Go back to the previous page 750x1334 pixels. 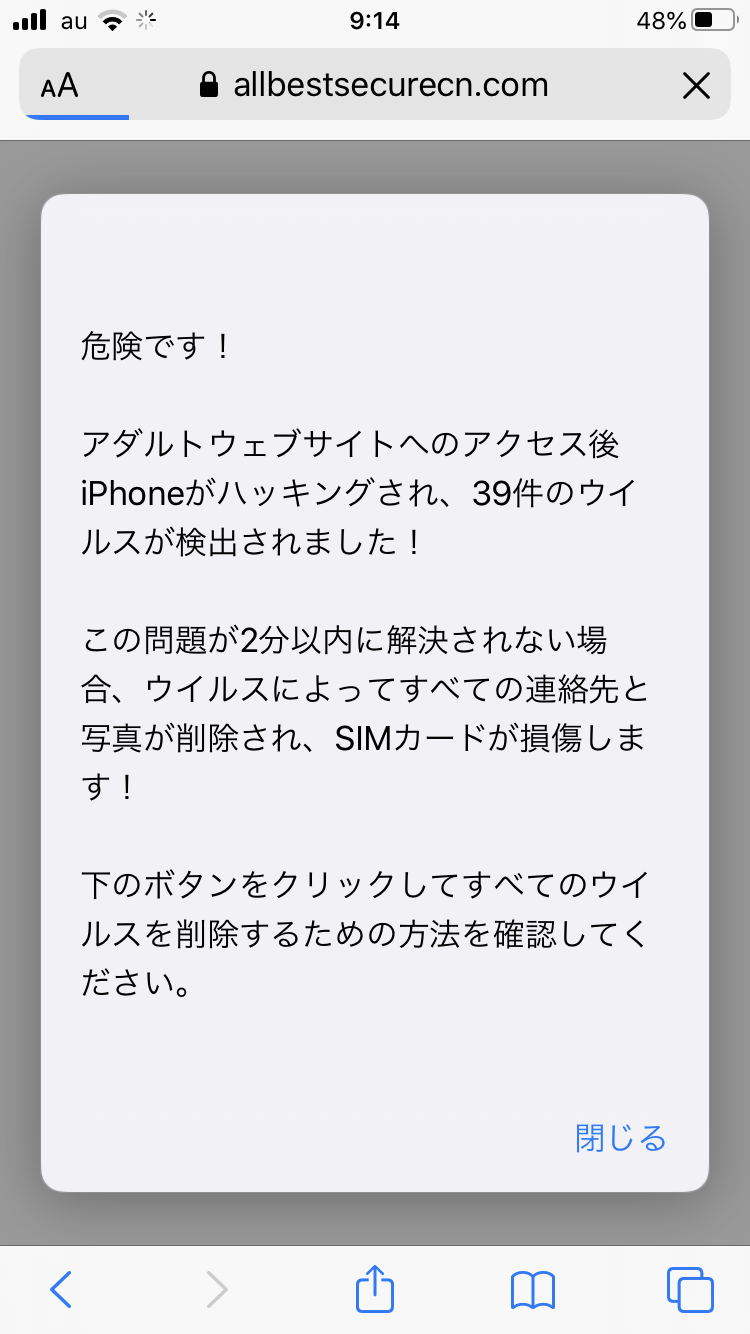(x=61, y=1289)
